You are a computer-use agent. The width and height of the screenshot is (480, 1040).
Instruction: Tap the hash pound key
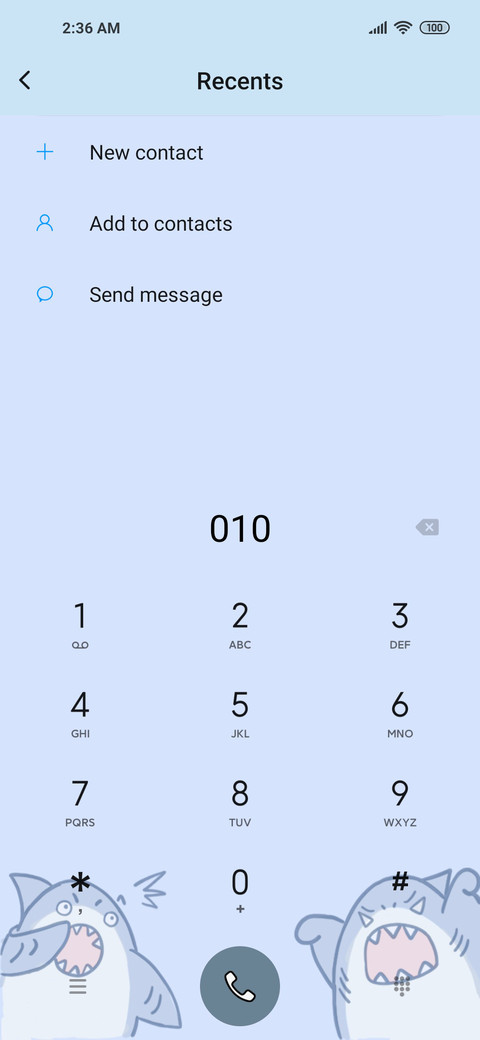400,885
